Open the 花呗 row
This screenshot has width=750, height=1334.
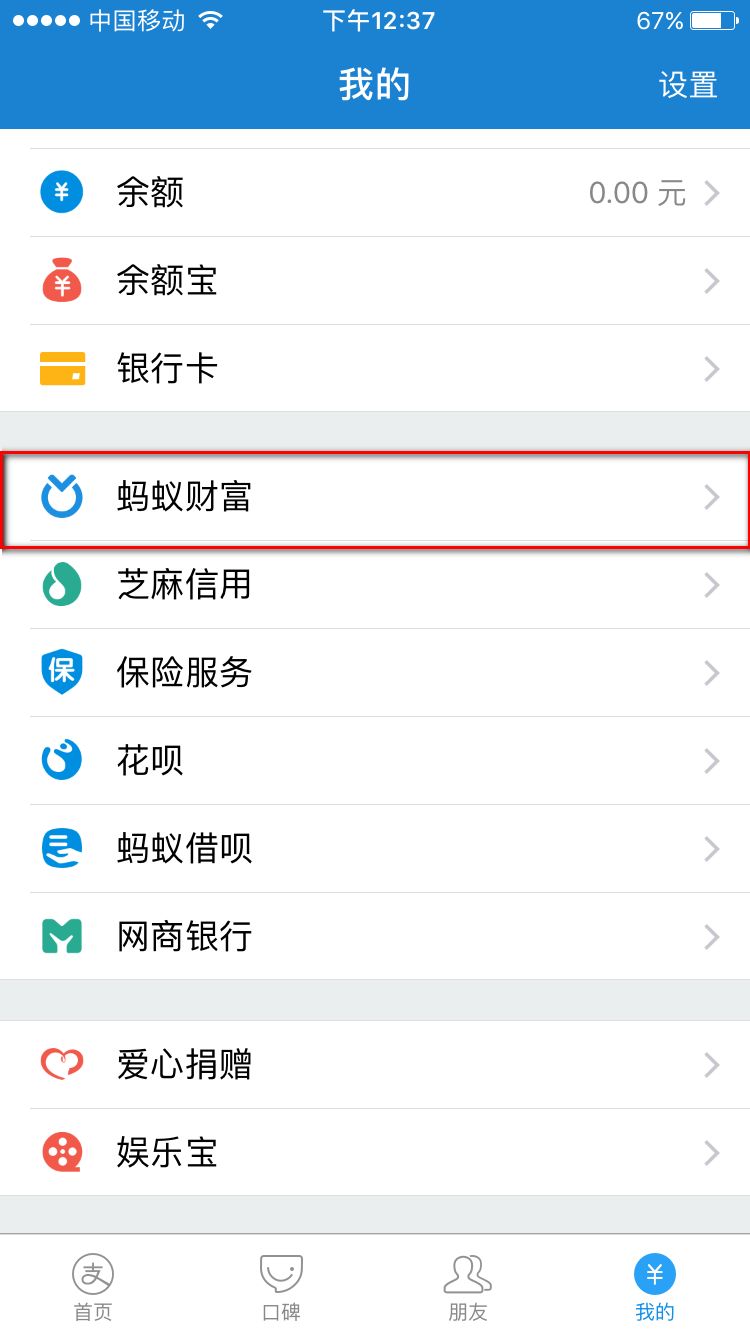click(375, 761)
